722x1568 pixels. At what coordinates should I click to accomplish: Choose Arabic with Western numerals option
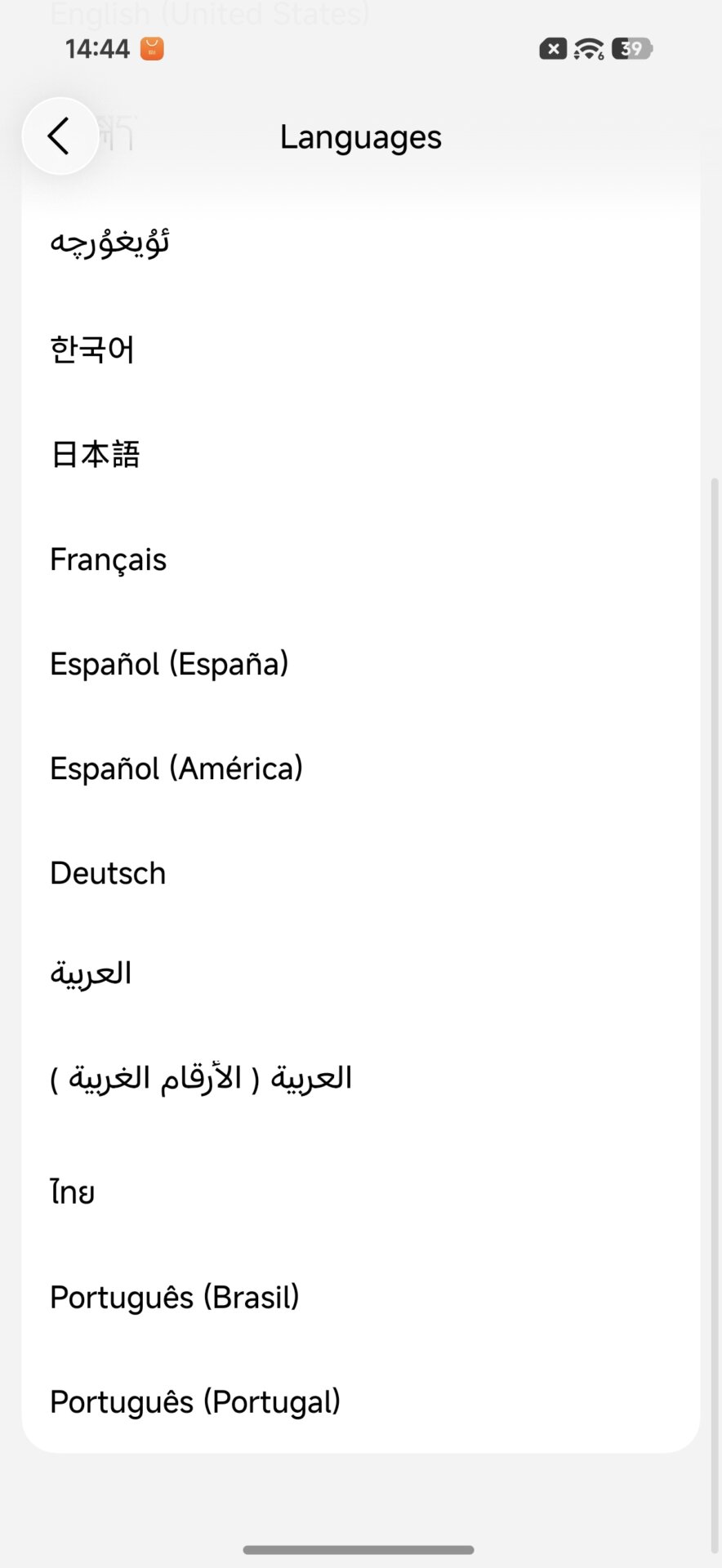(360, 1079)
